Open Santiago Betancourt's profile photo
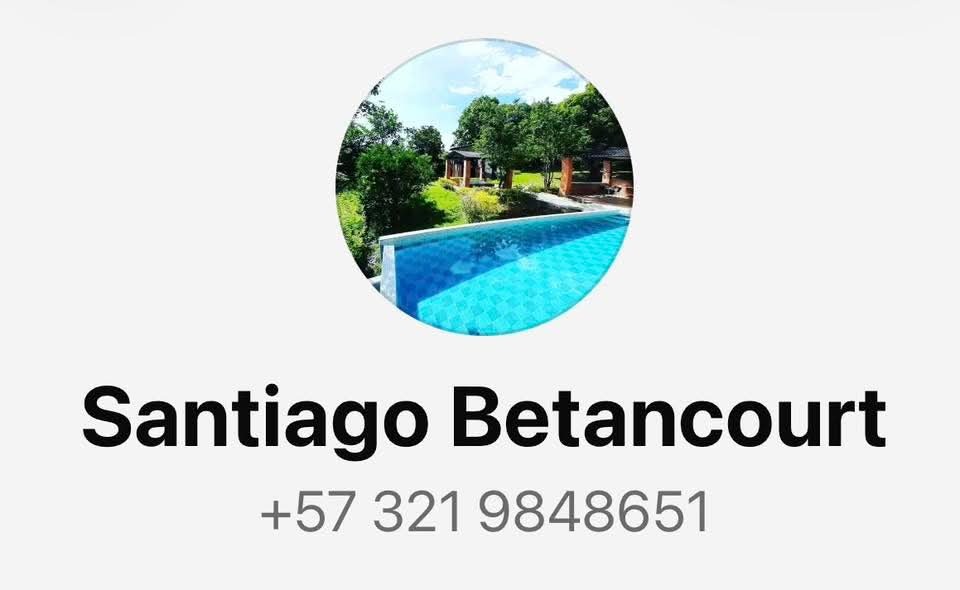This screenshot has width=960, height=590. [483, 187]
